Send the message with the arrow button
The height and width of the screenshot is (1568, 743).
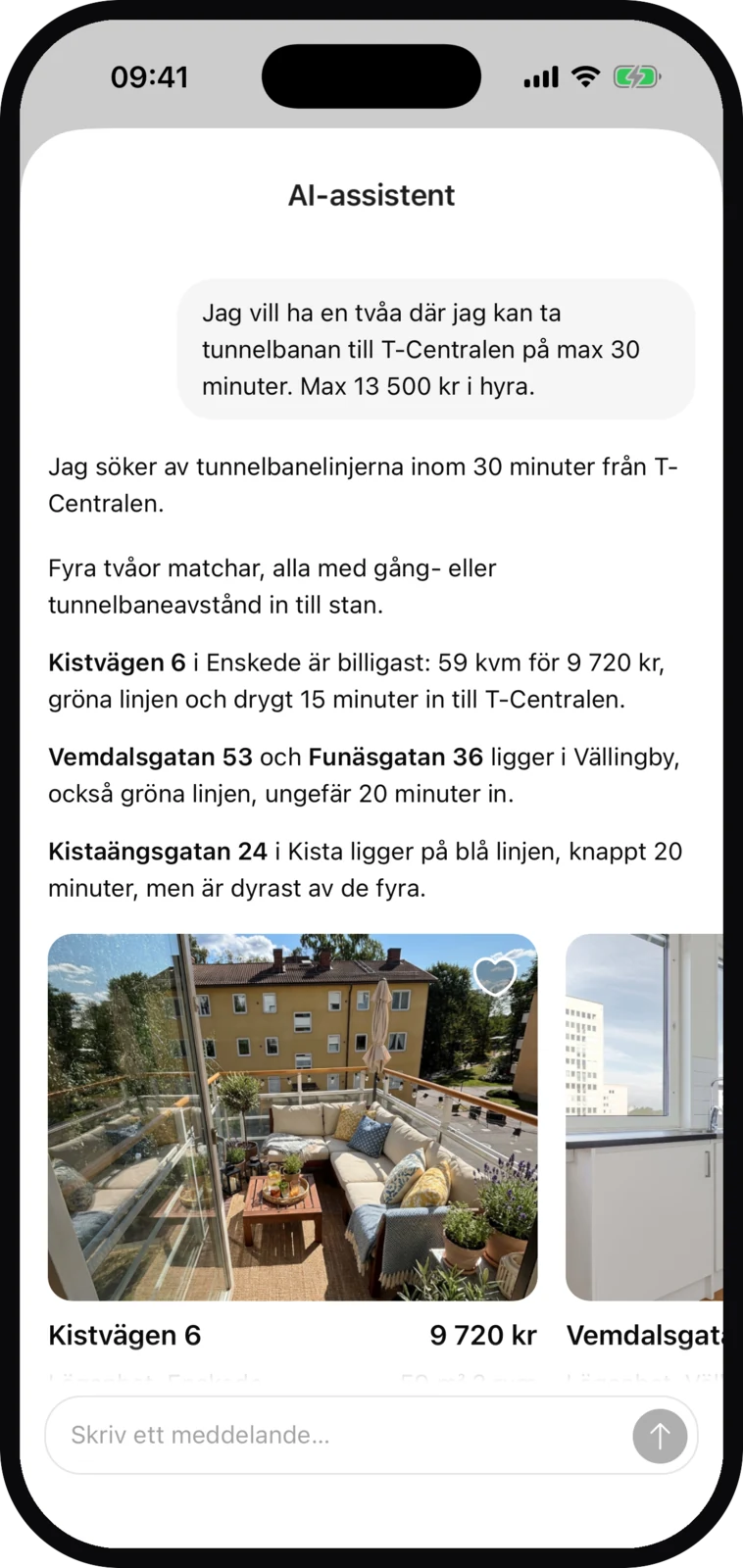pyautogui.click(x=660, y=1436)
